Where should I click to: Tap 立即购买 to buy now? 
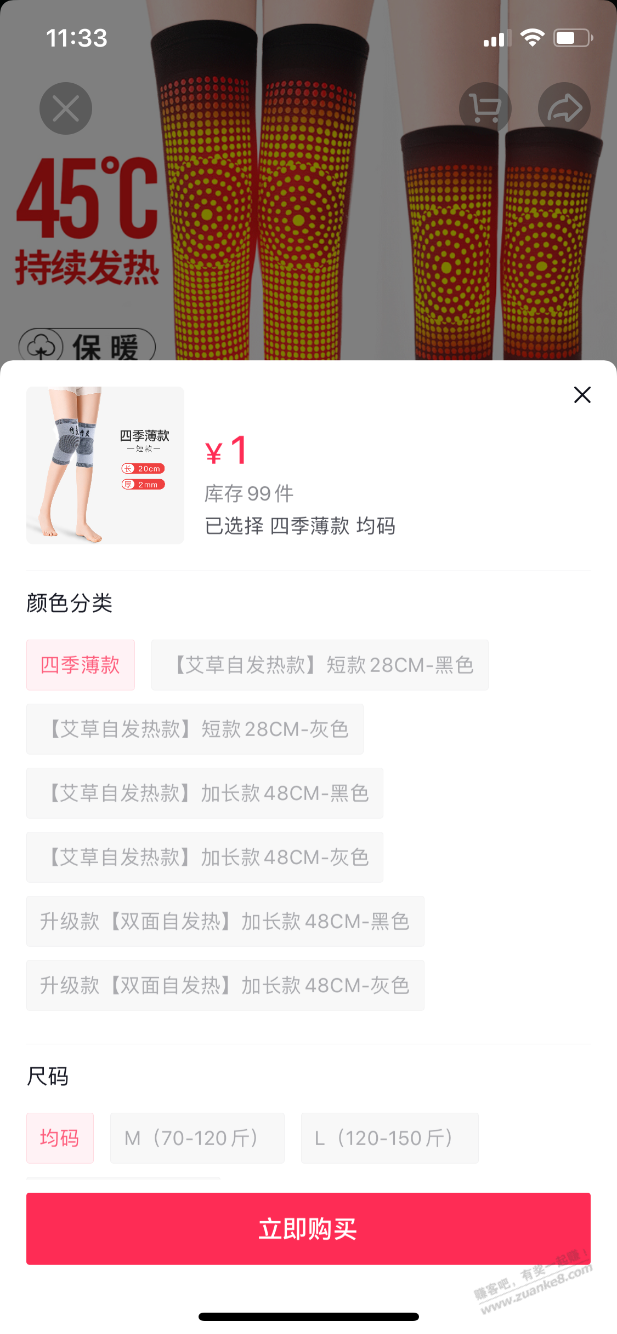coord(308,1229)
